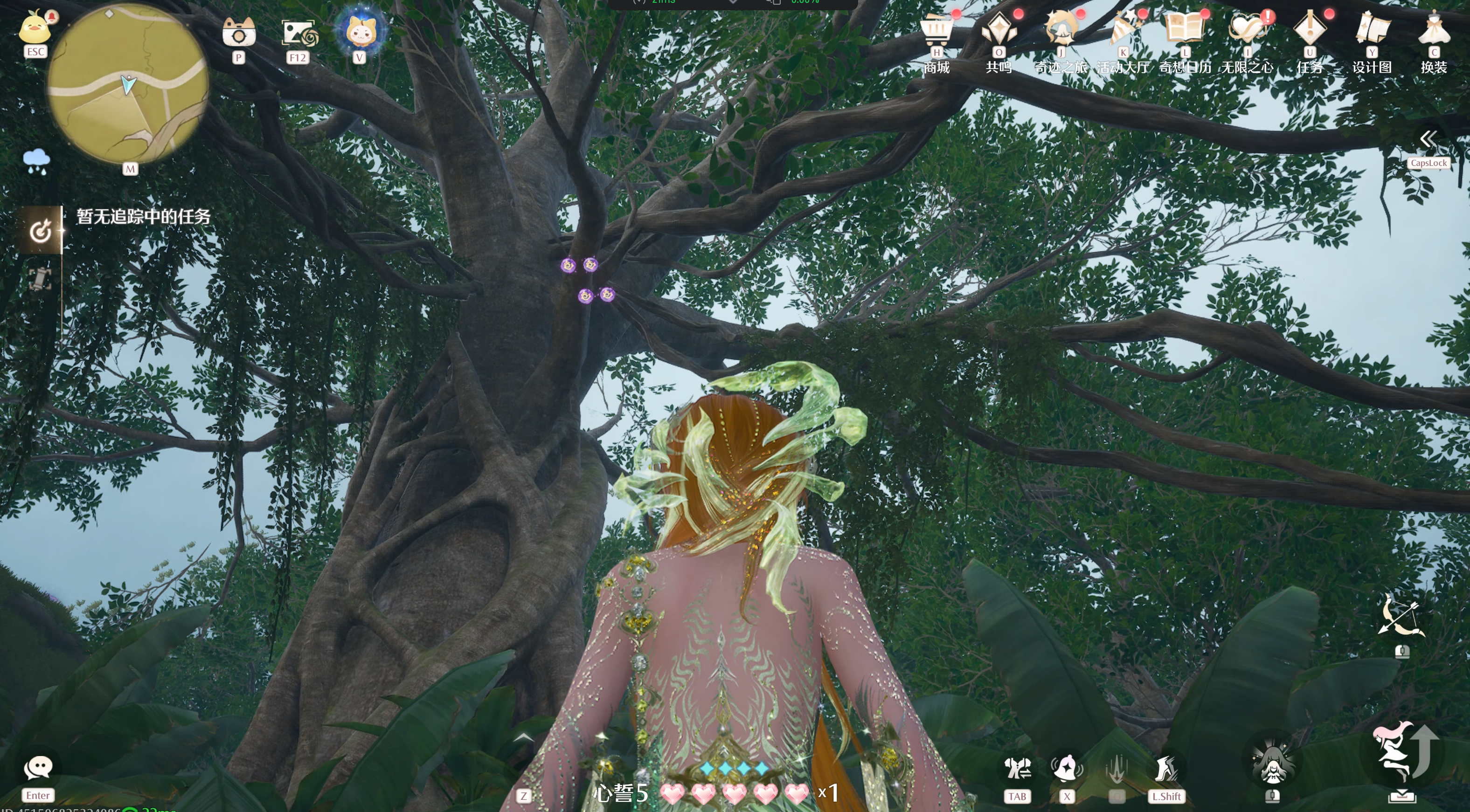The height and width of the screenshot is (812, 1470).
Task: Open the 活动大厅 events hall
Action: [x=1123, y=28]
